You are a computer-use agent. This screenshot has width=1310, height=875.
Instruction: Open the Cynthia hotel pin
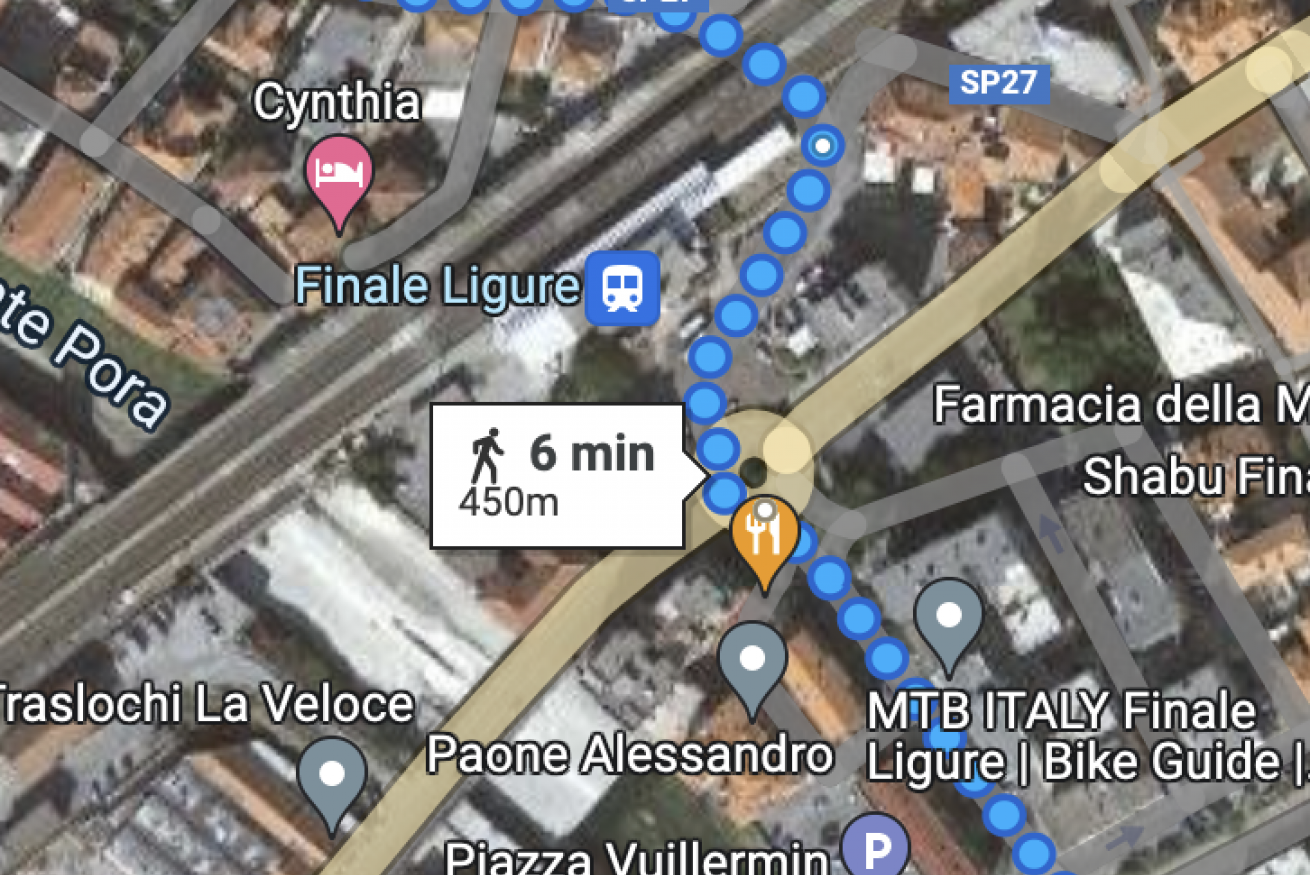338,174
